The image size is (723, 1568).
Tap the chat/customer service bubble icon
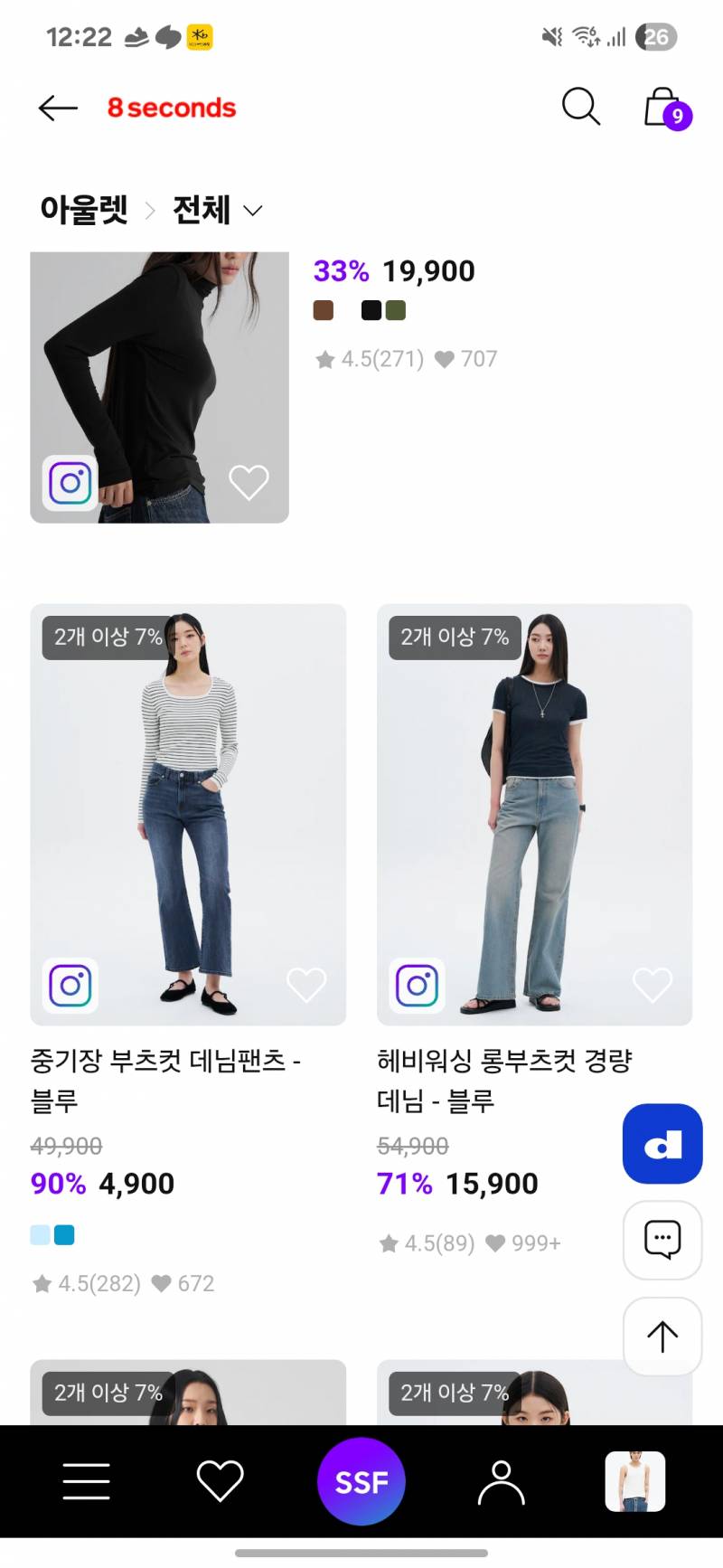(662, 1241)
